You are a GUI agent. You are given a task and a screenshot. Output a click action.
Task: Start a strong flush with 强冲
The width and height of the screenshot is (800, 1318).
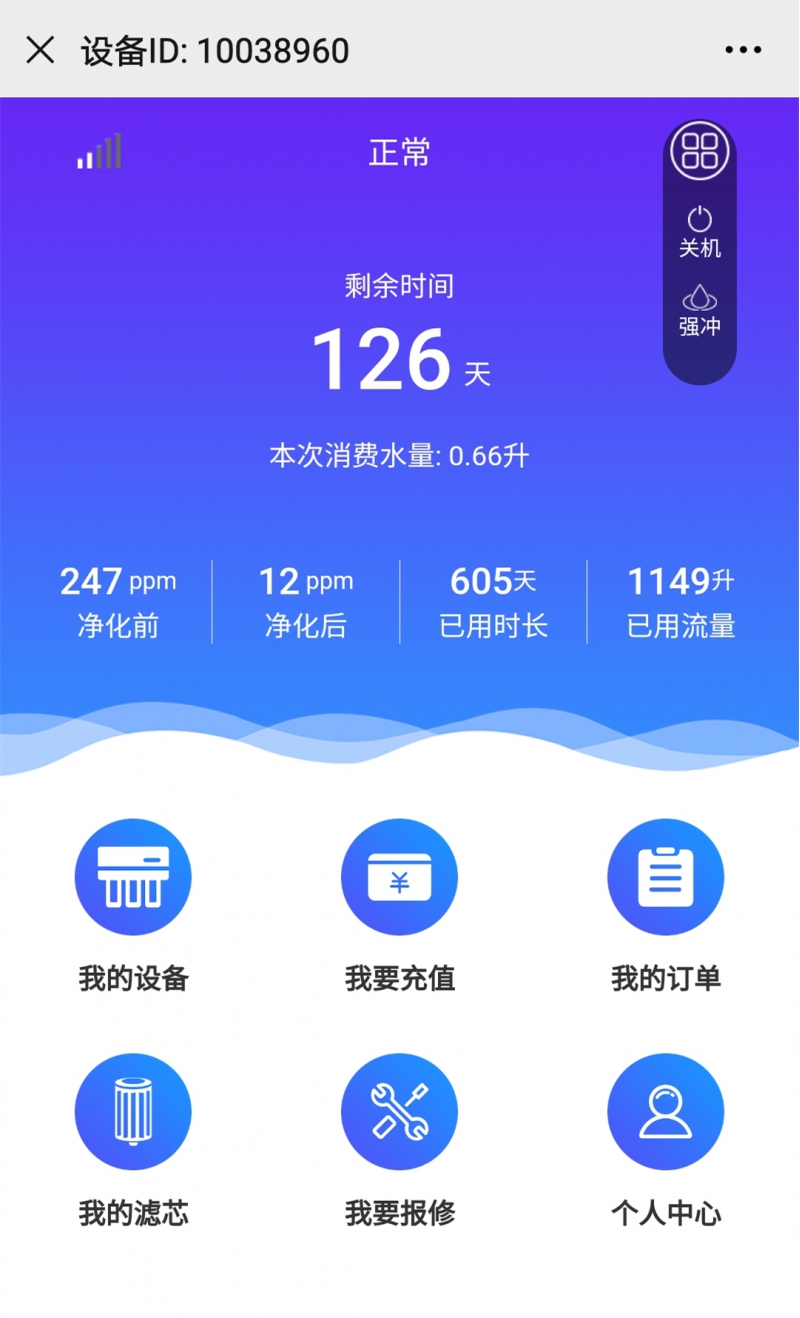coord(700,310)
